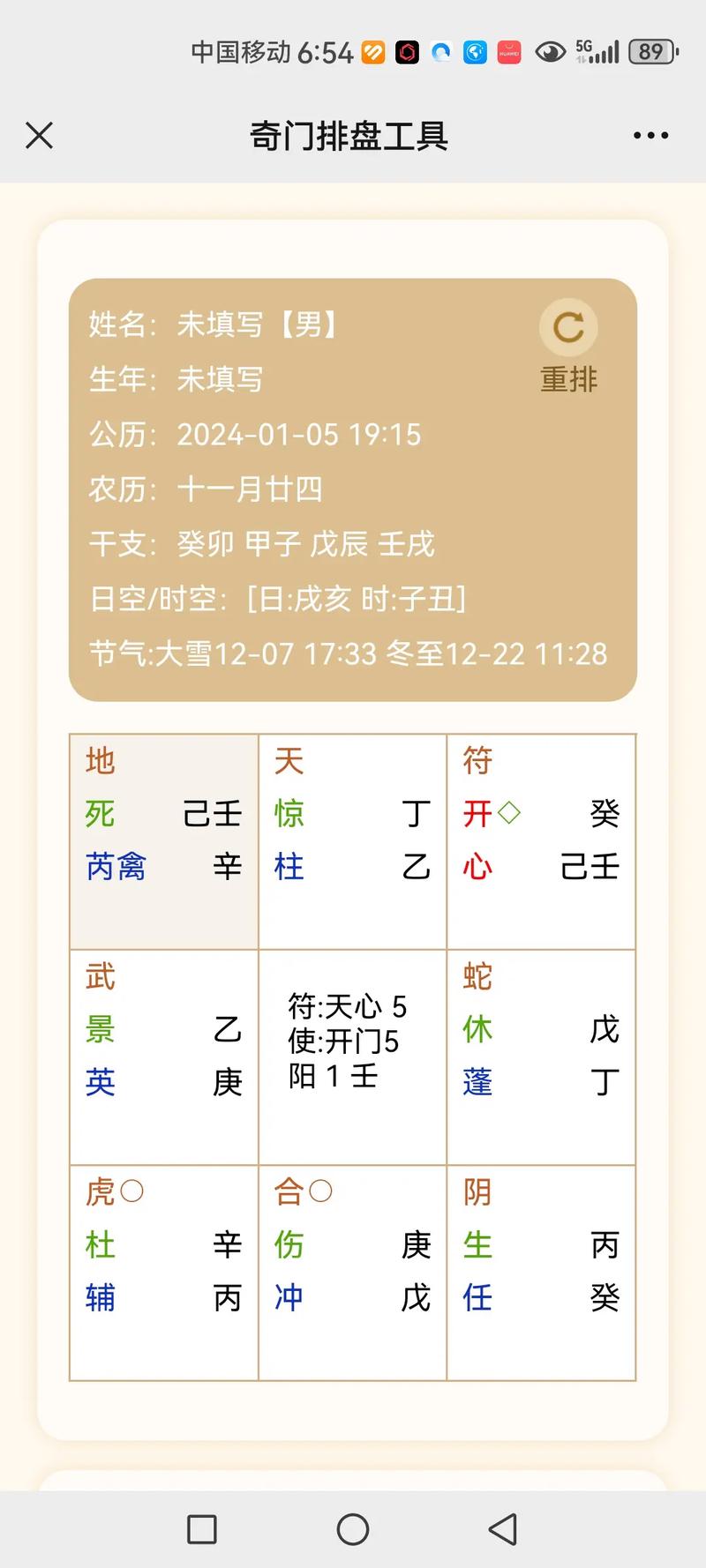Tap the eye comfort icon in status bar
Image resolution: width=706 pixels, height=1568 pixels.
550,52
